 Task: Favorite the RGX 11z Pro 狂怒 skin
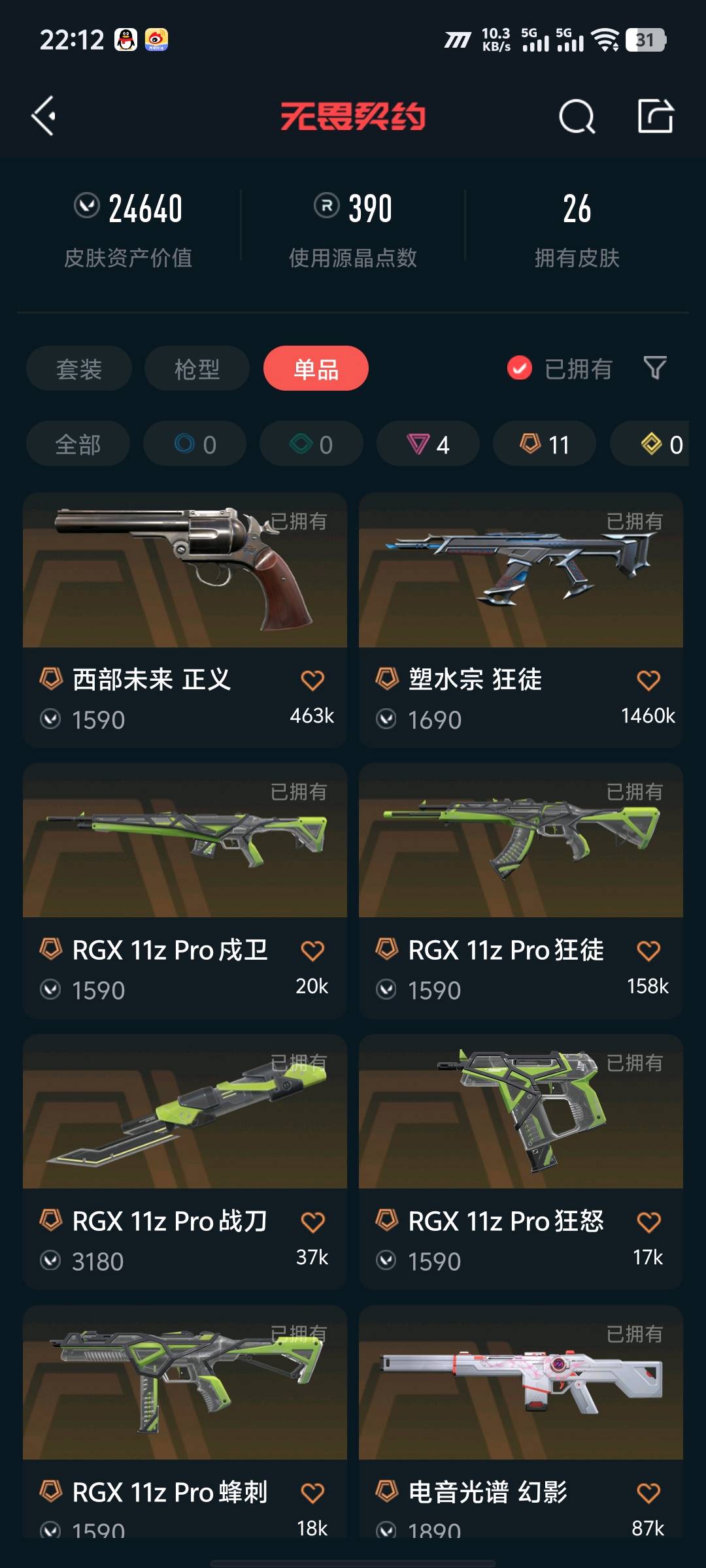tap(648, 1222)
